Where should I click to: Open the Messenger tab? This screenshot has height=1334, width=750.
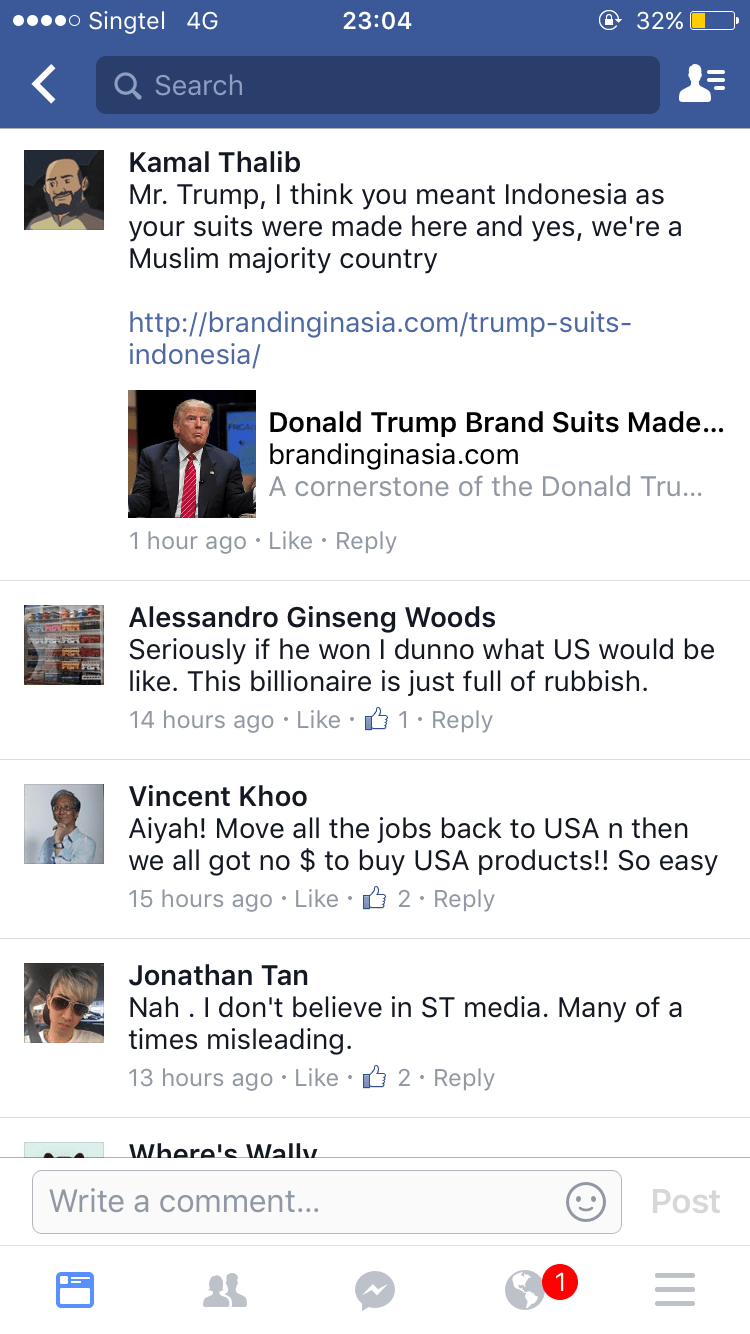(375, 1290)
